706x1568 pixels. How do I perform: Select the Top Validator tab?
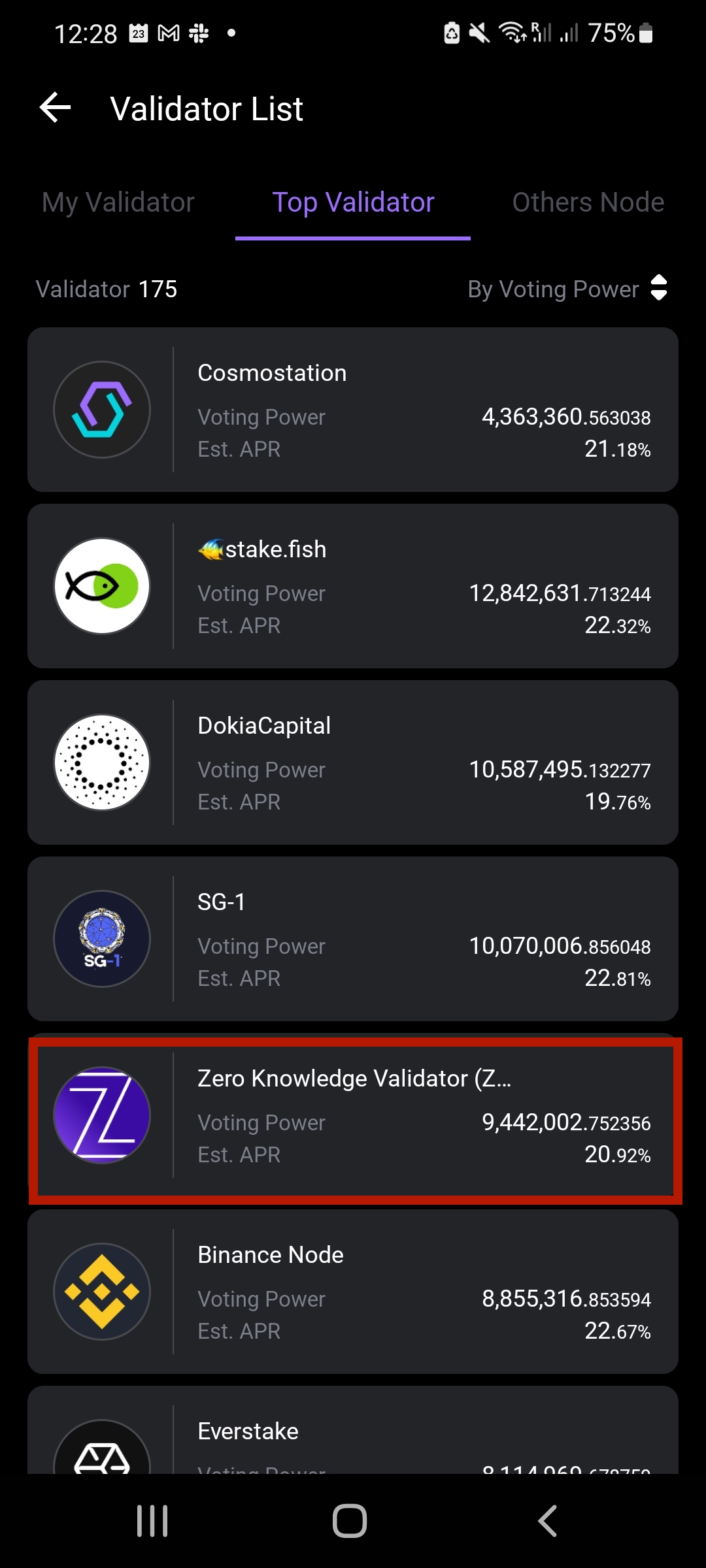point(353,203)
